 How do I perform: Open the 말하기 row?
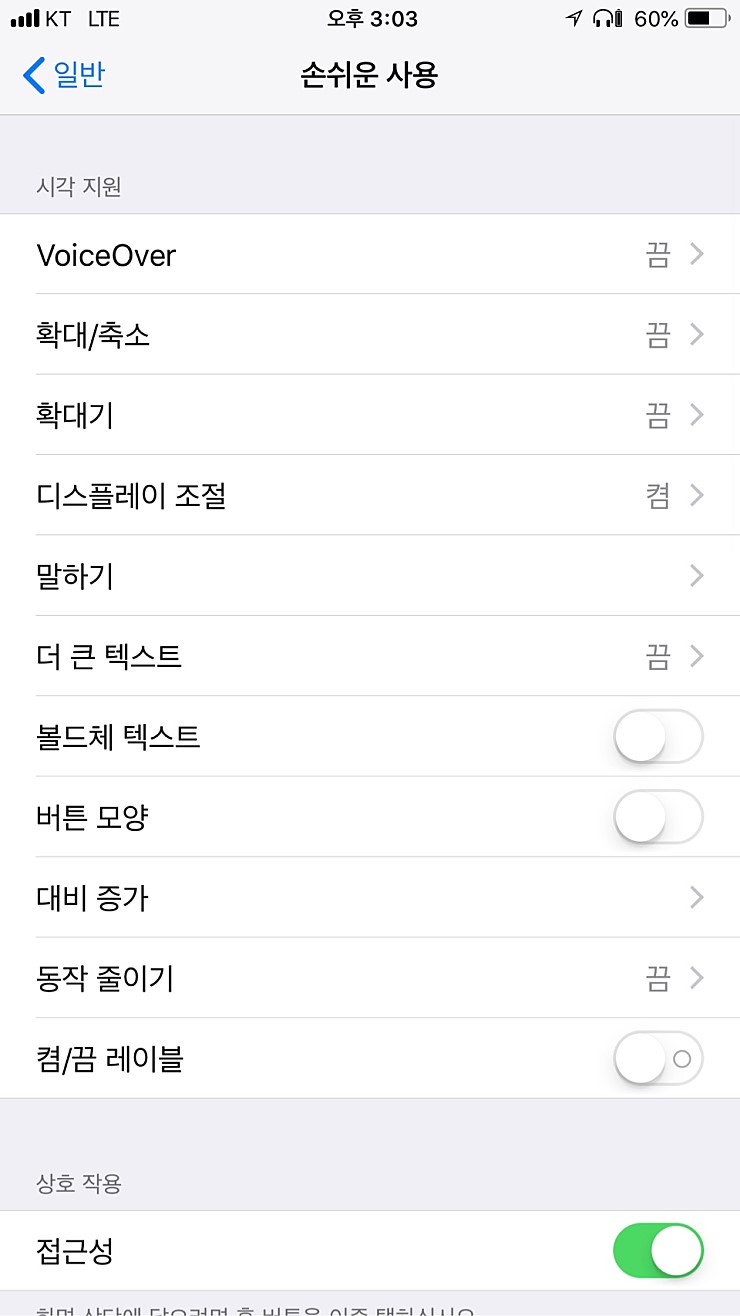370,576
